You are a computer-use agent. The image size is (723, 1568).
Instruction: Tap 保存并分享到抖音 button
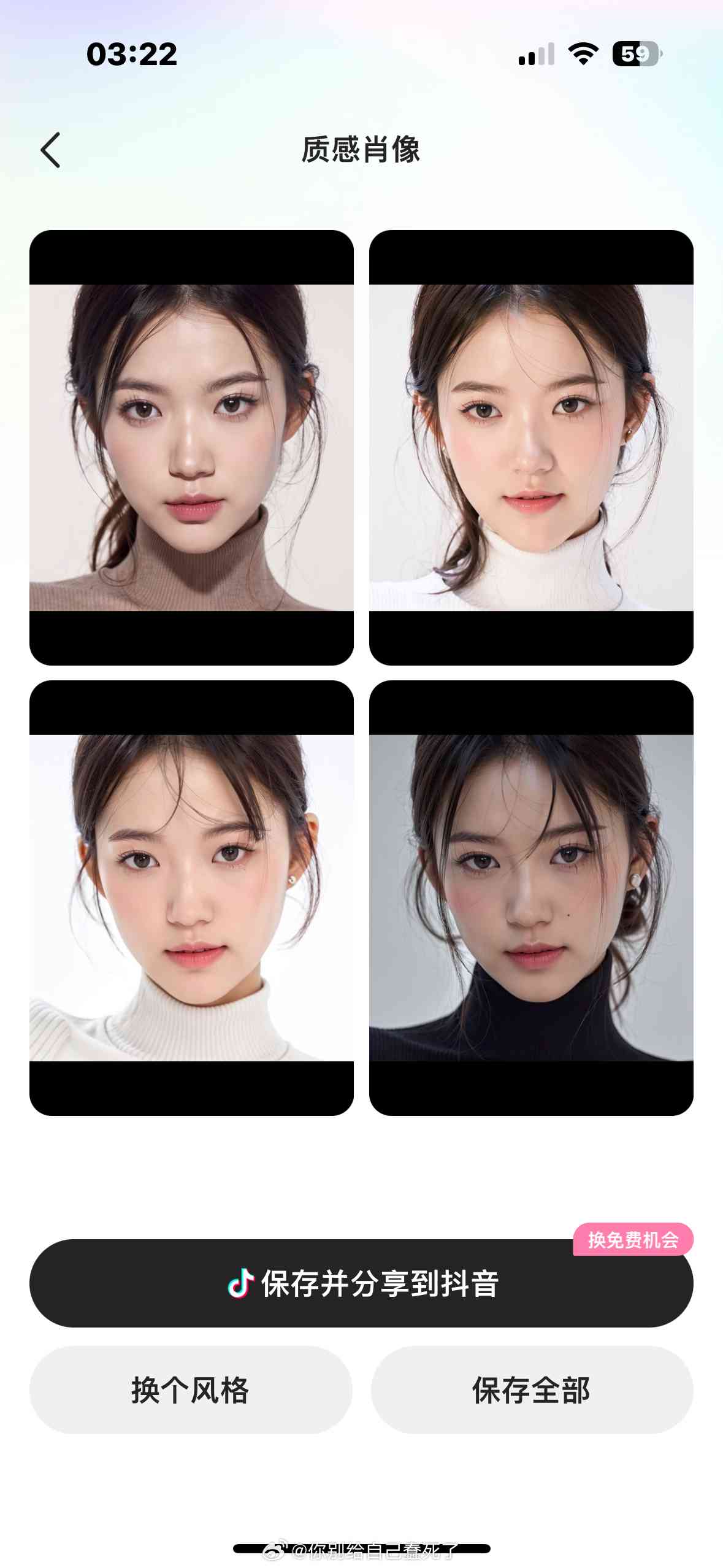(x=361, y=1284)
